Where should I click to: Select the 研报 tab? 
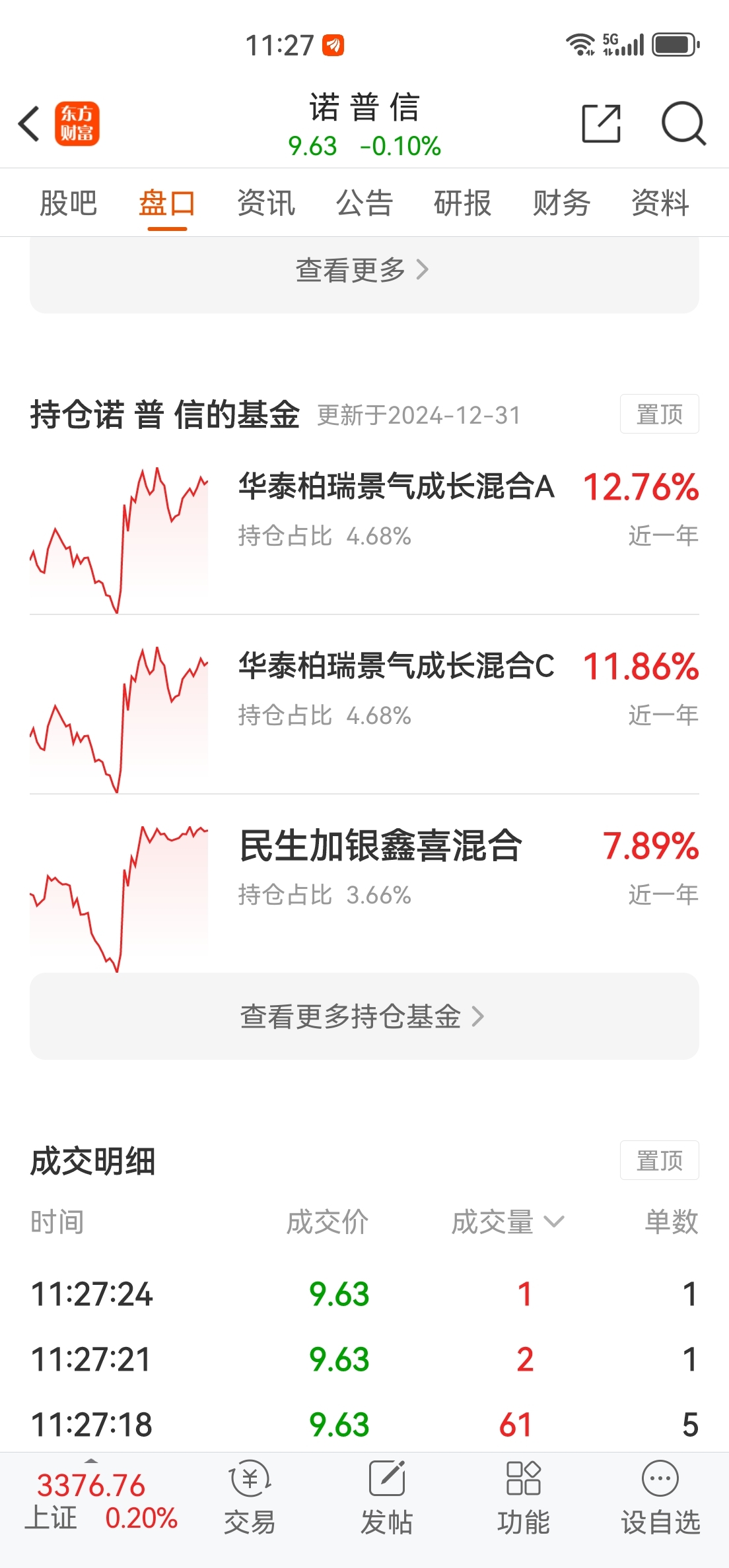(x=462, y=203)
